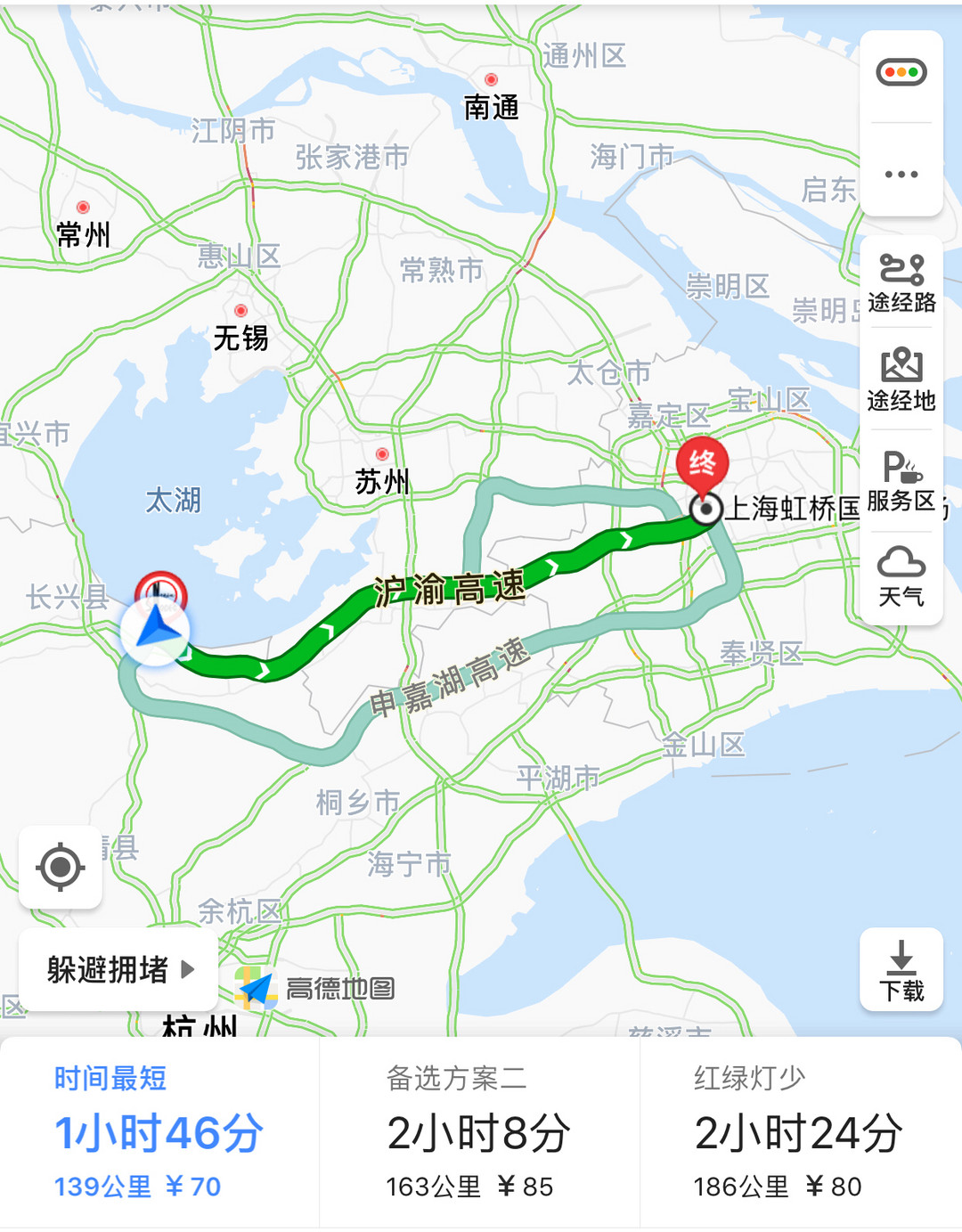Select the 时间最短 1小时46分 route
Image resolution: width=962 pixels, height=1232 pixels.
(159, 1133)
